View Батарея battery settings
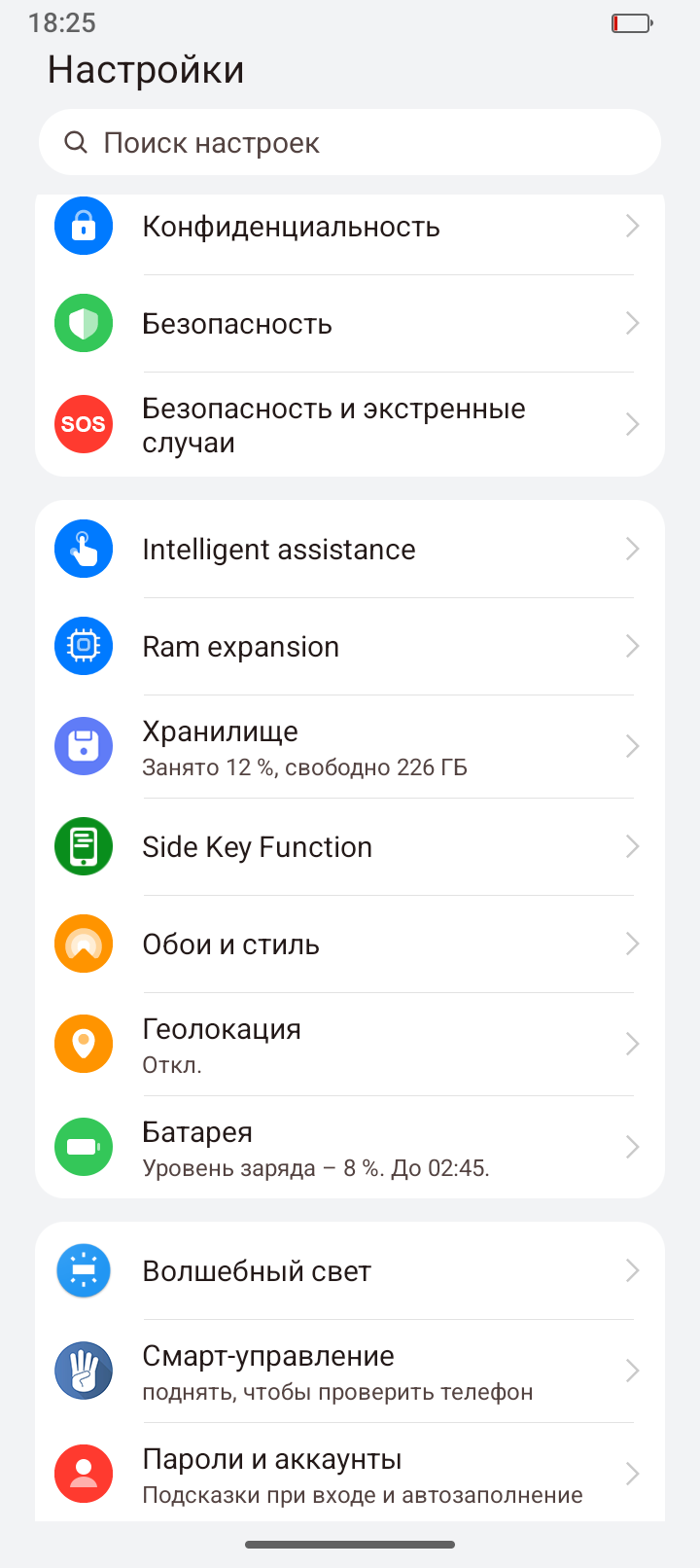Image resolution: width=700 pixels, height=1568 pixels. click(350, 1148)
